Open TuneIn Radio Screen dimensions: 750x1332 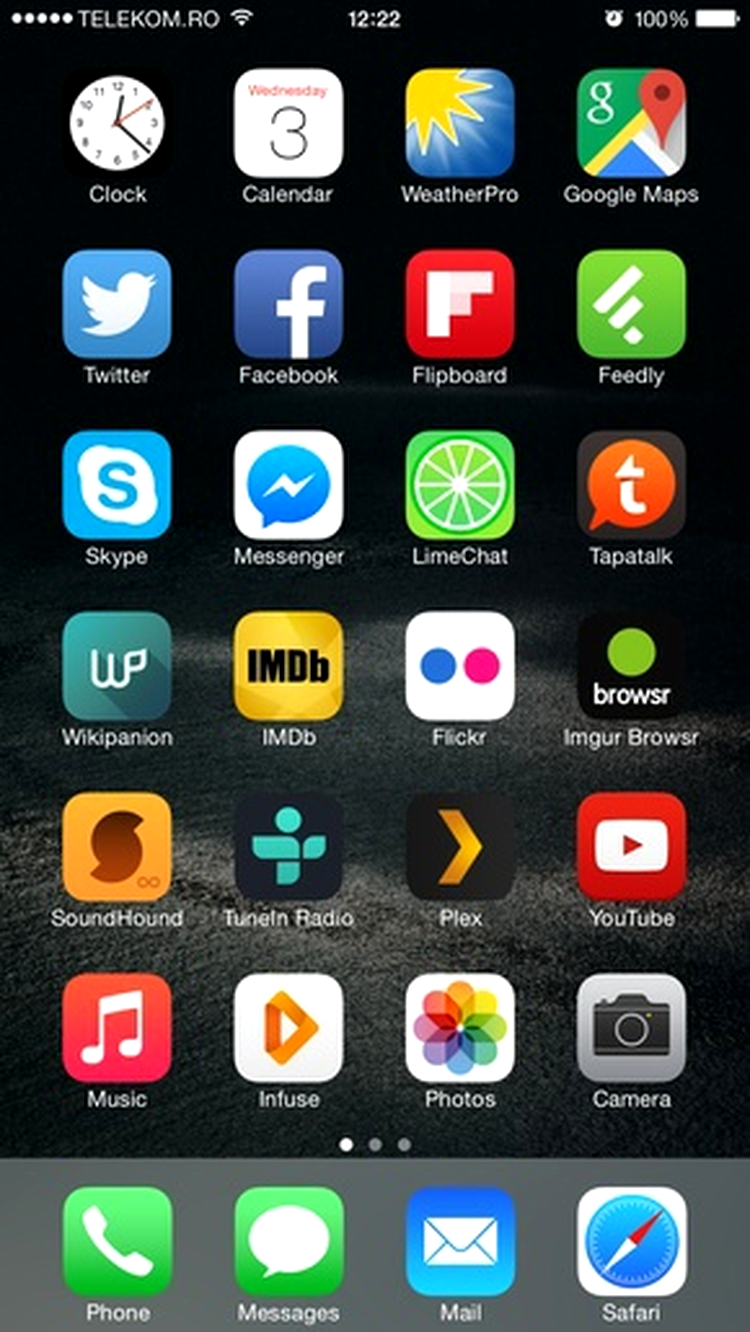288,847
